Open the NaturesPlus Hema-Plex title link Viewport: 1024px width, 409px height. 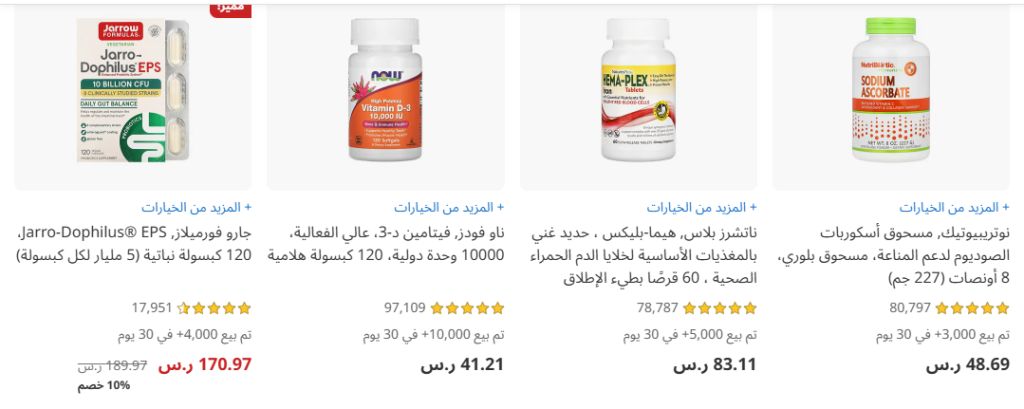coord(640,255)
